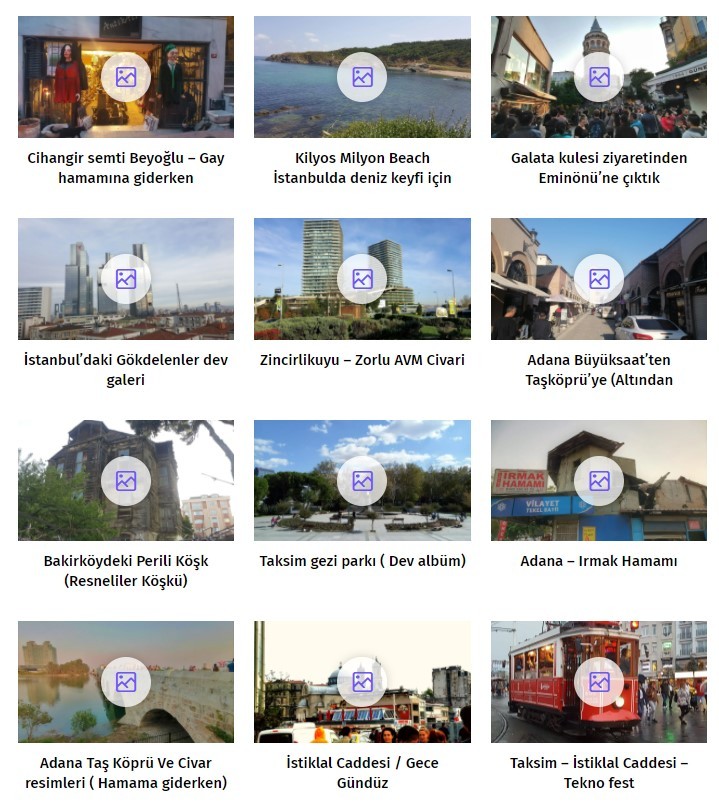Open the Cihangir semti Beyoğlu gallery tile
Image resolution: width=719 pixels, height=809 pixels.
(x=125, y=77)
